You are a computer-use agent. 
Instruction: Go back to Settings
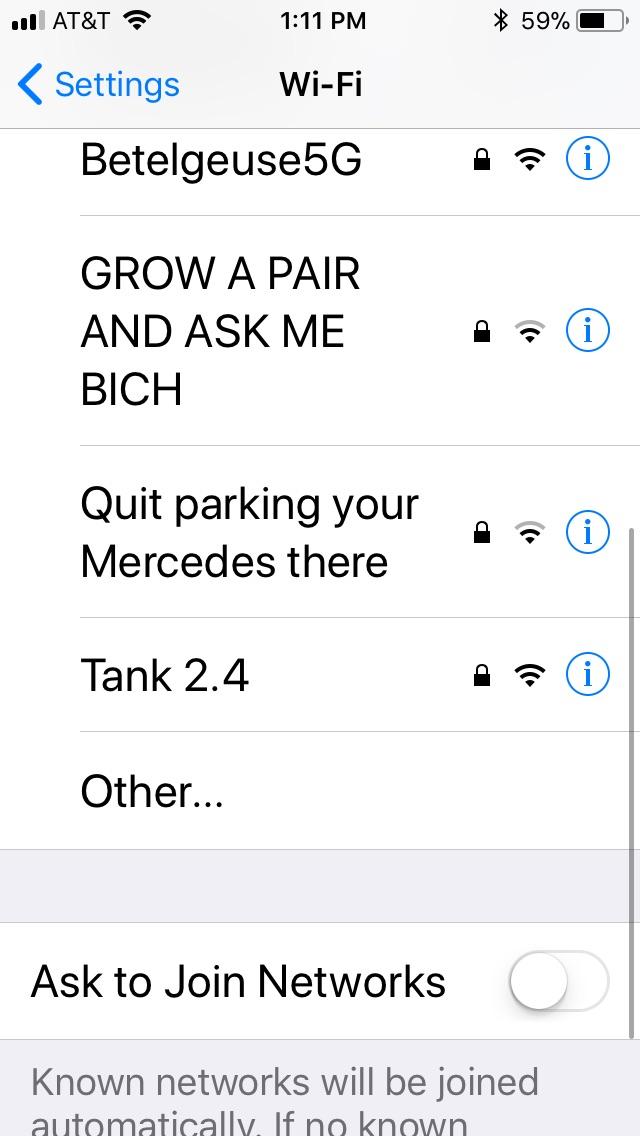point(98,85)
